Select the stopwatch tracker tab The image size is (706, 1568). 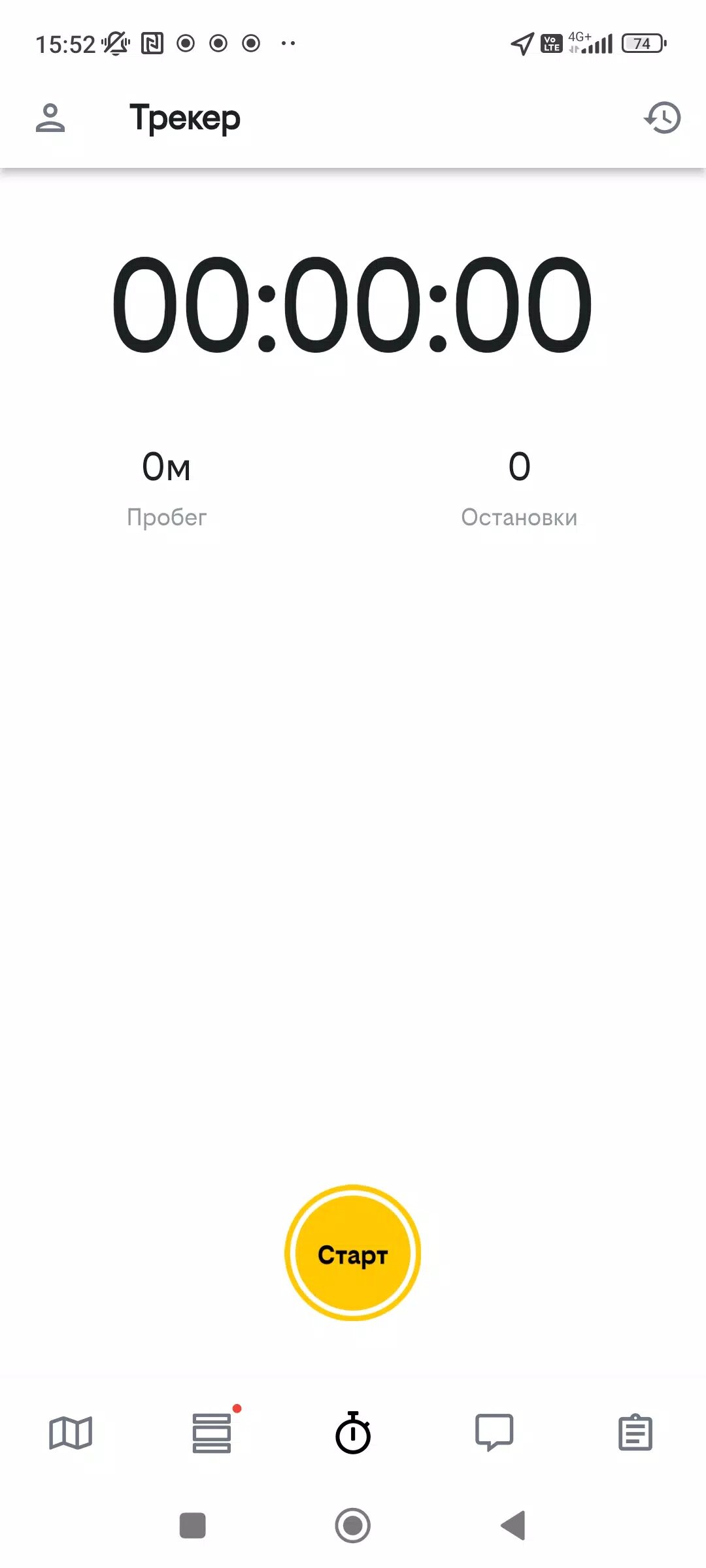tap(353, 1433)
